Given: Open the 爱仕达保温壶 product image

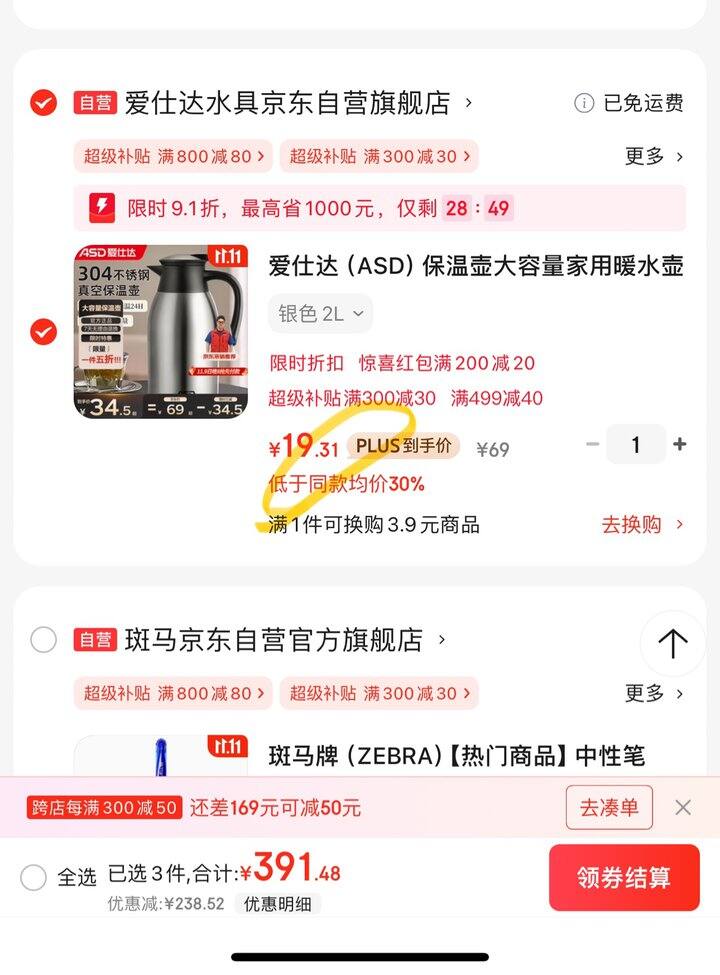Looking at the screenshot, I should click(160, 331).
